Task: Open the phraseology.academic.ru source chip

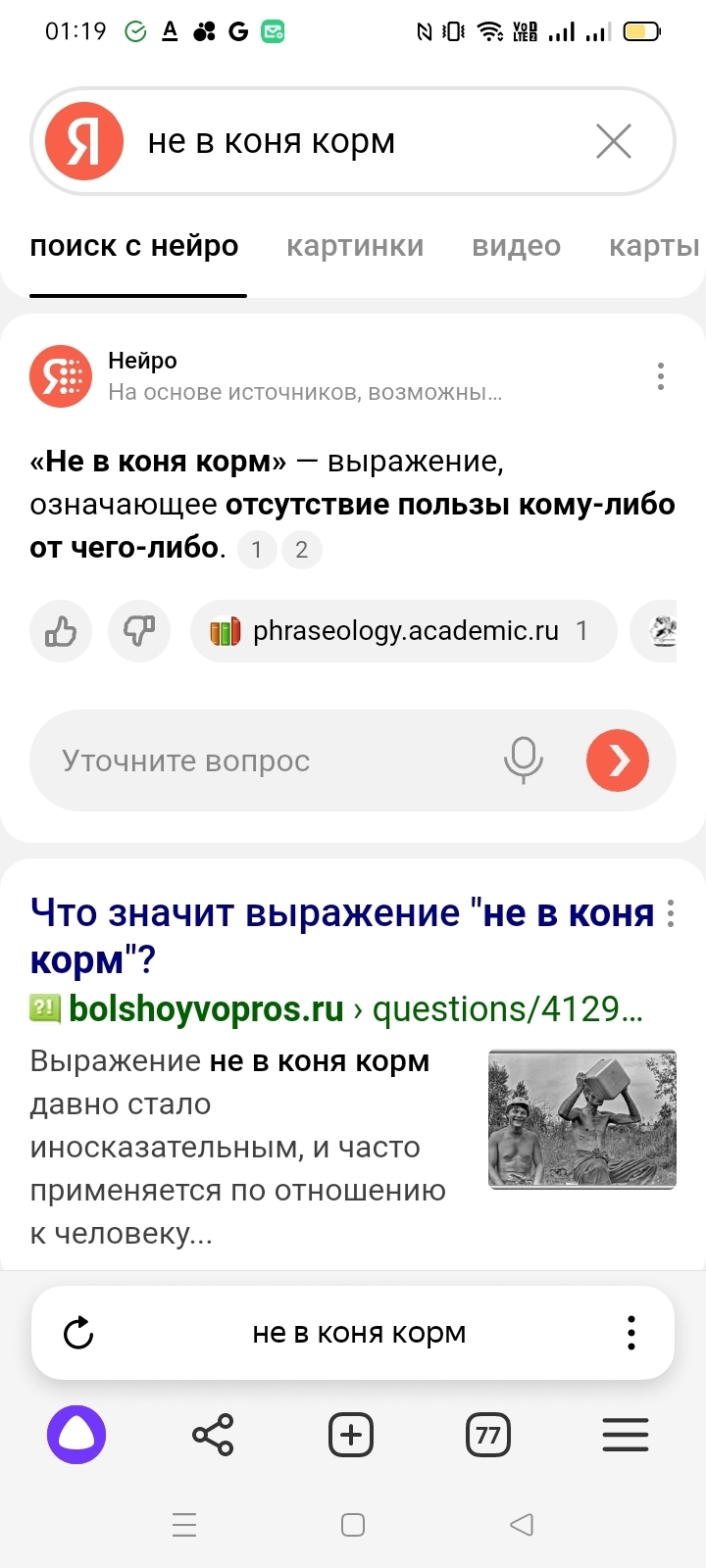Action: pos(404,631)
